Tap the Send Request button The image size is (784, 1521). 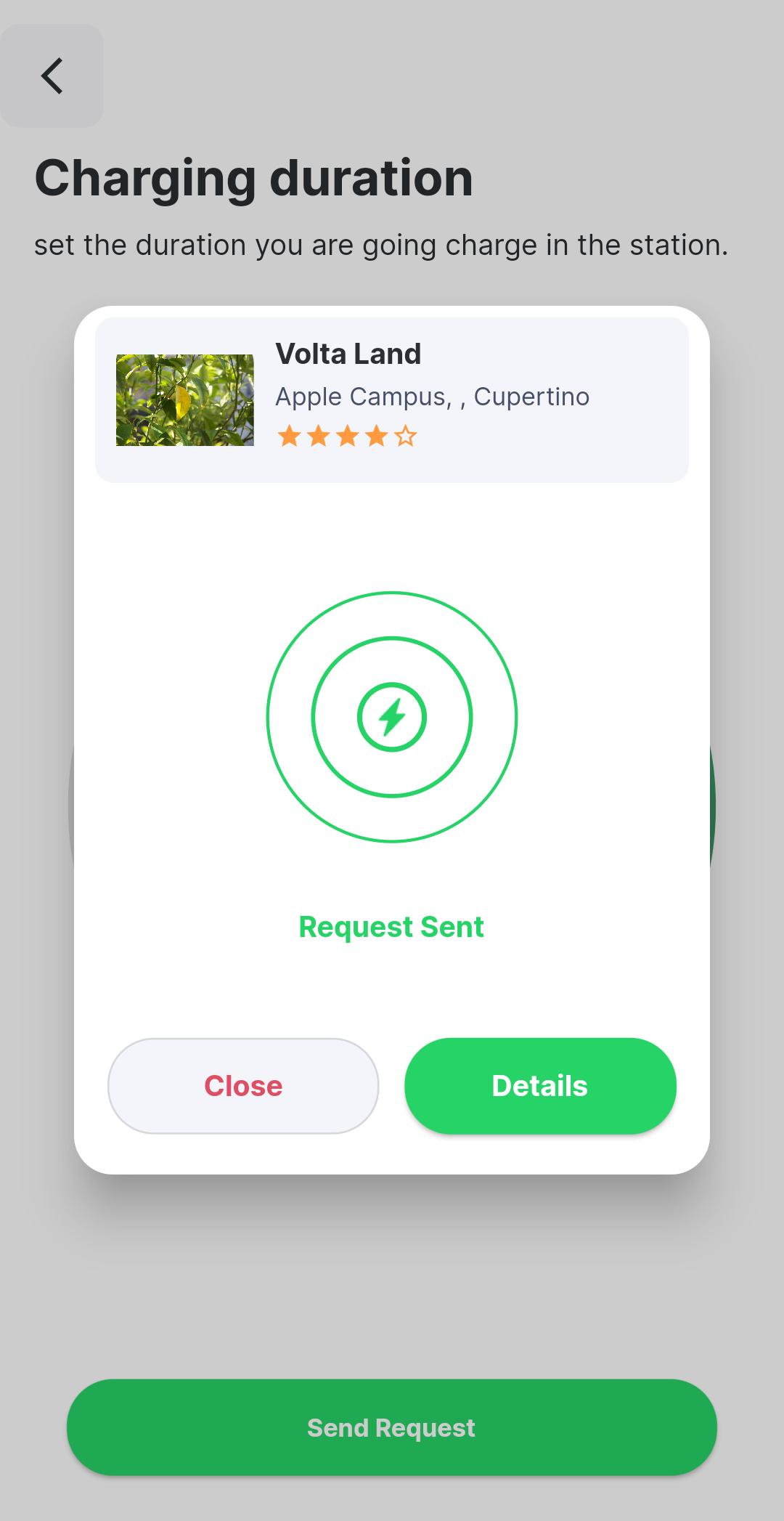point(392,1427)
